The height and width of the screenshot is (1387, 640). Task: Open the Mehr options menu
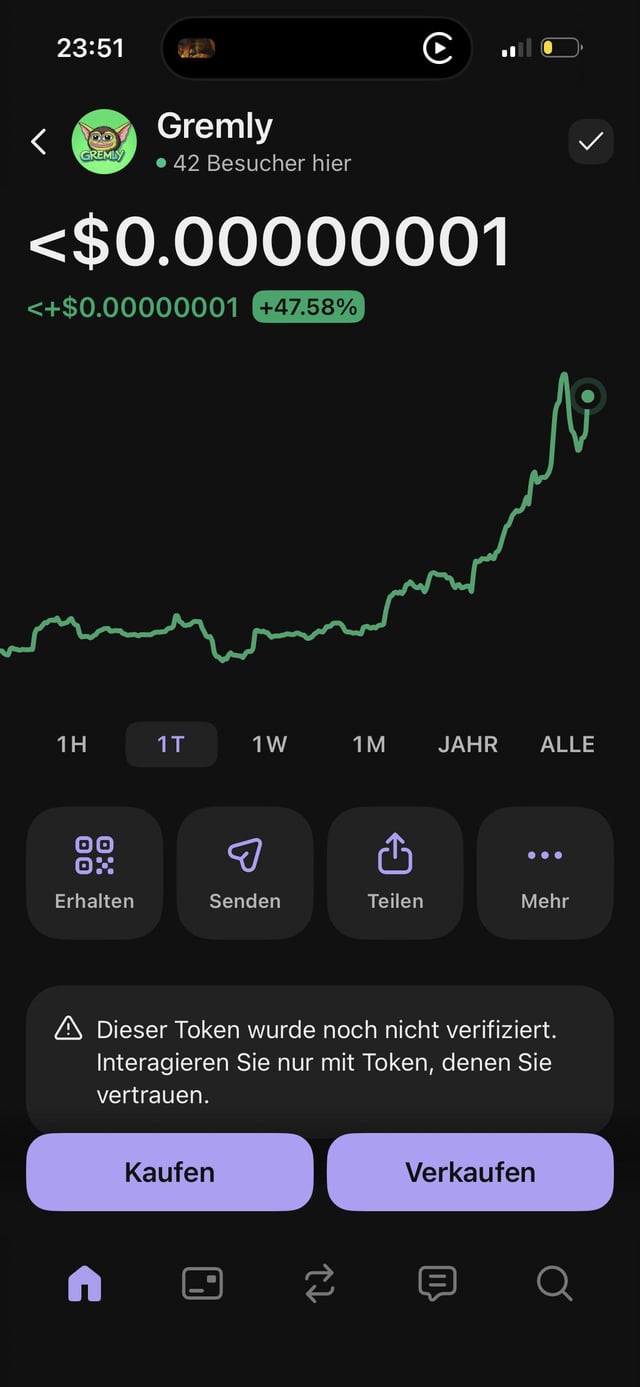coord(545,872)
